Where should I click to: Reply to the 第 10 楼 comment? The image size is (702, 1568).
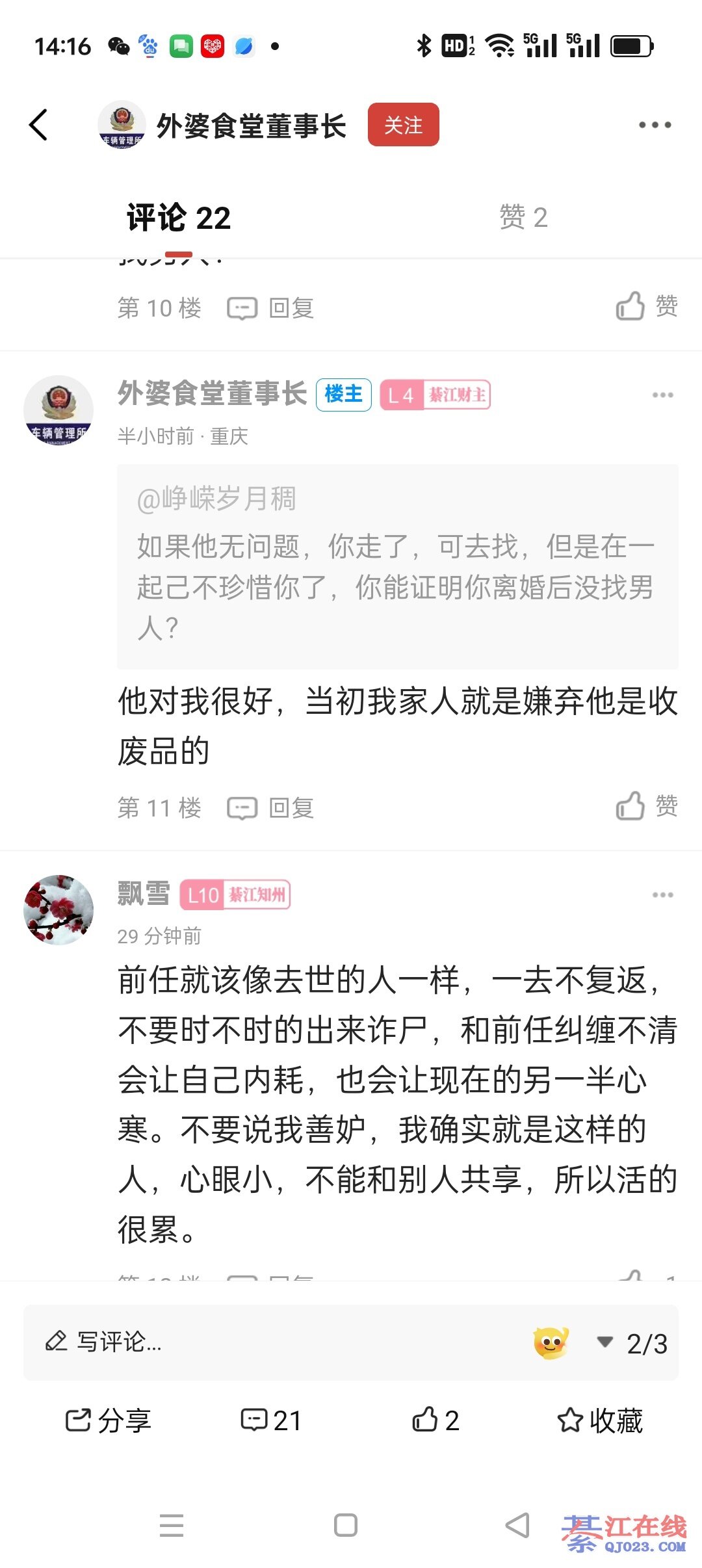coord(271,308)
